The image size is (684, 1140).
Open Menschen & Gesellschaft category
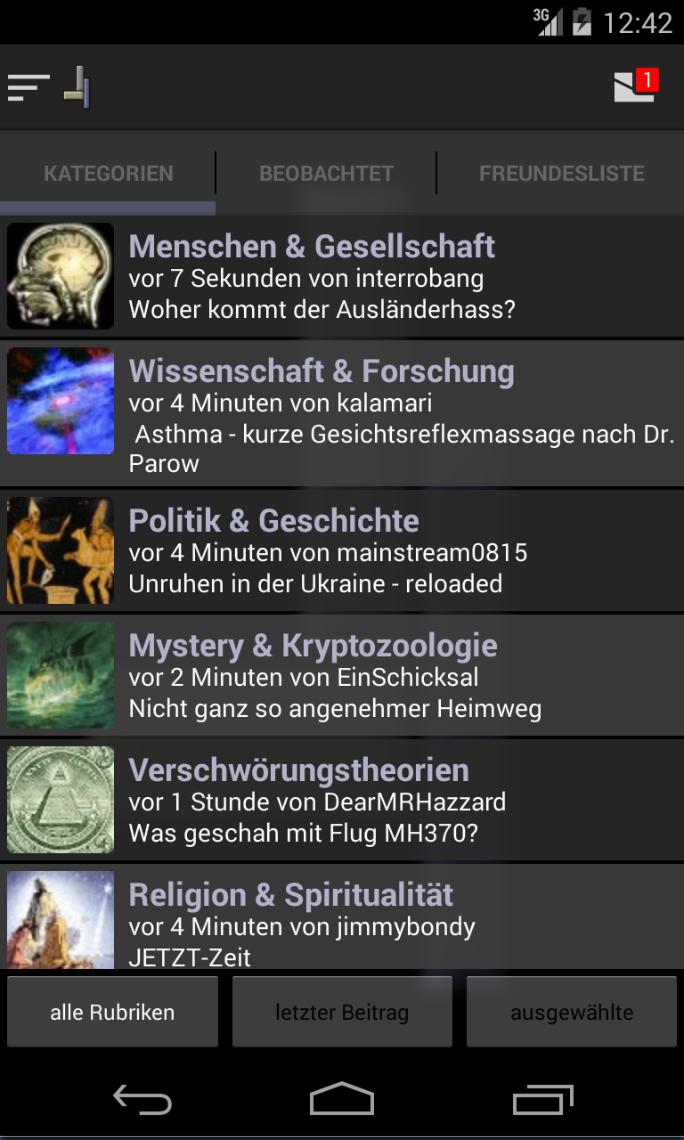pyautogui.click(x=340, y=277)
